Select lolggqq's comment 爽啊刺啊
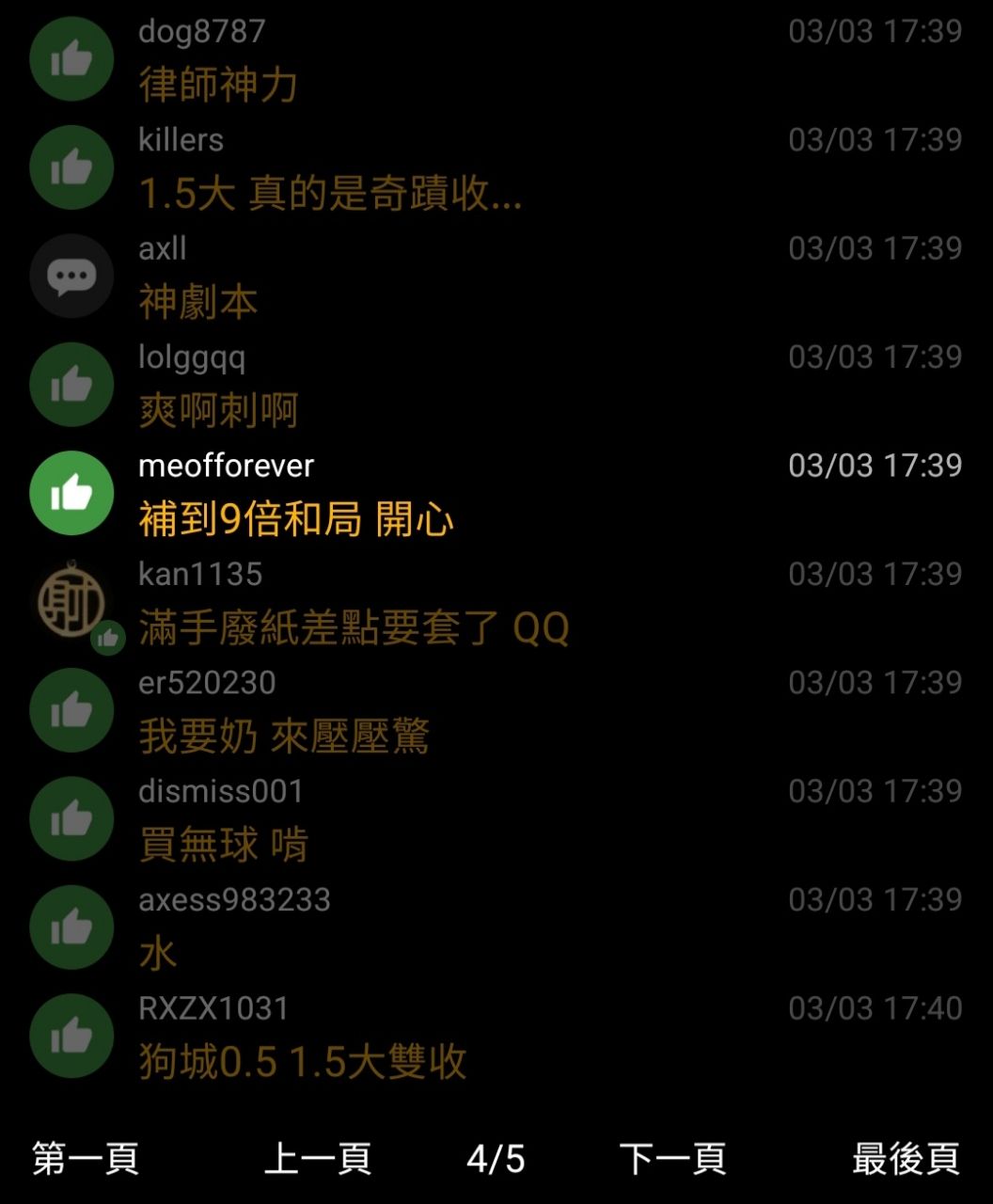This screenshot has height=1204, width=993. pos(218,411)
